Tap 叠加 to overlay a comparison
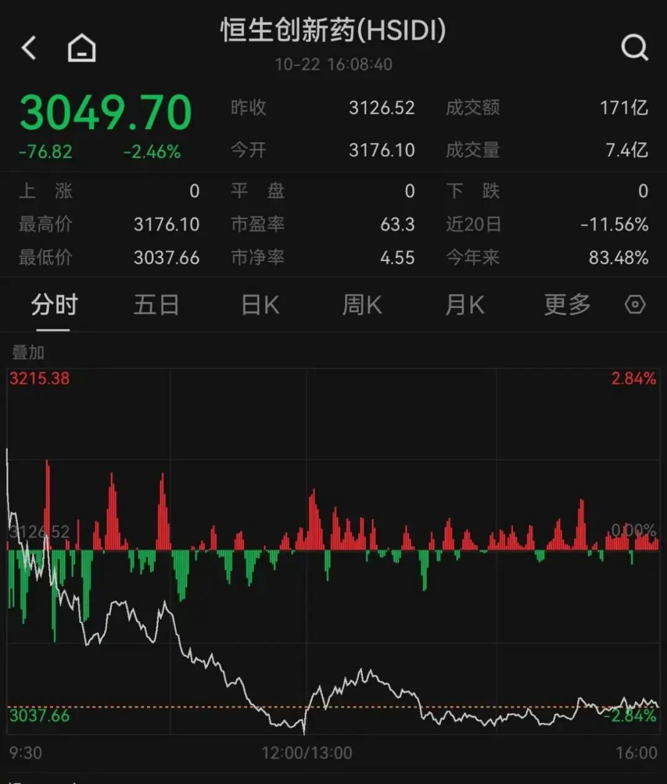The image size is (667, 784). 28,353
